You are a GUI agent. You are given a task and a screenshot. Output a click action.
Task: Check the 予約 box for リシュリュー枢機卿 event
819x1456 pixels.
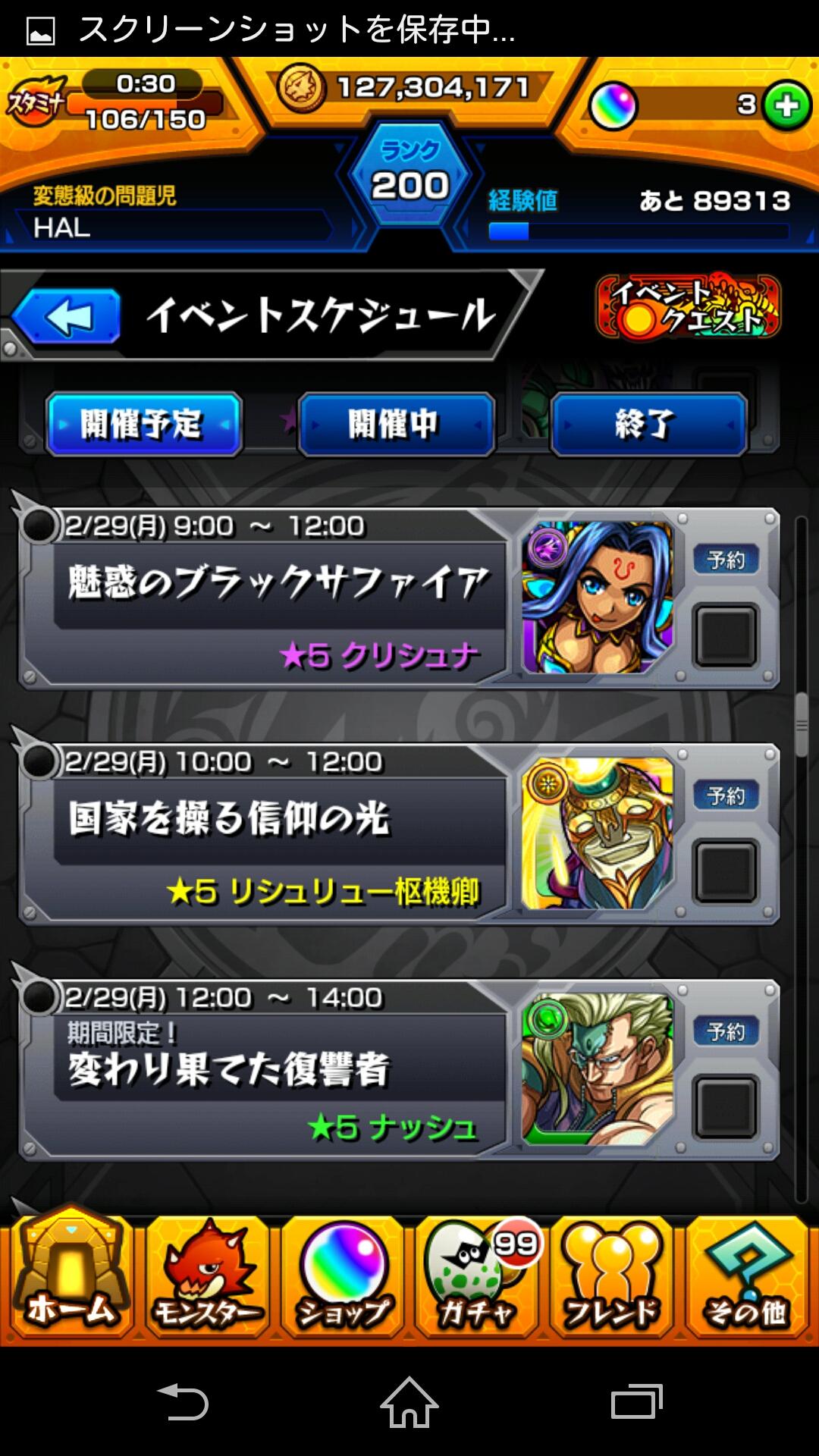click(x=726, y=871)
